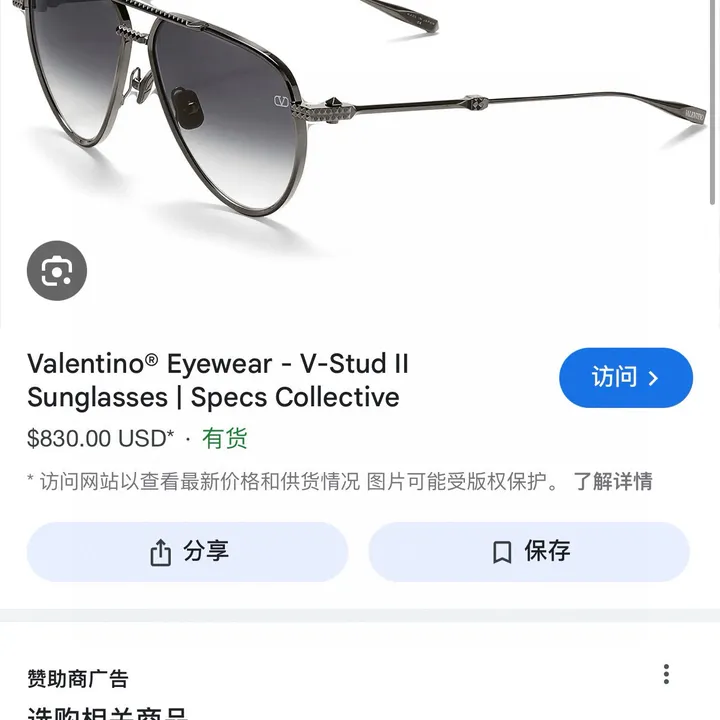The height and width of the screenshot is (720, 720).
Task: Open the overflow menu beside 赞助商广告
Action: click(666, 675)
